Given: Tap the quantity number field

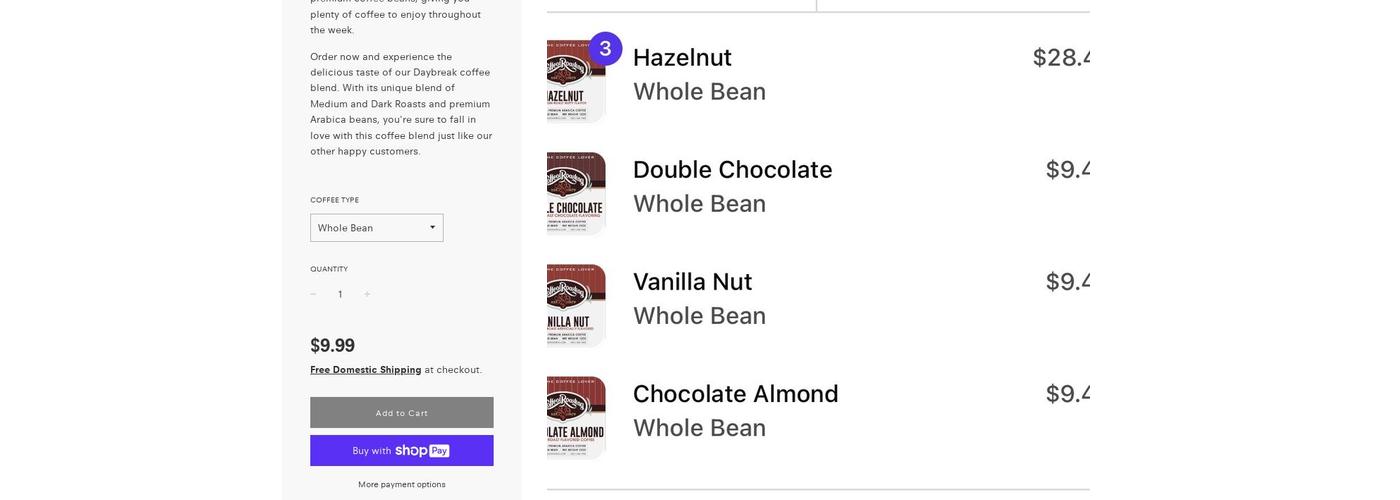Looking at the screenshot, I should pyautogui.click(x=340, y=295).
